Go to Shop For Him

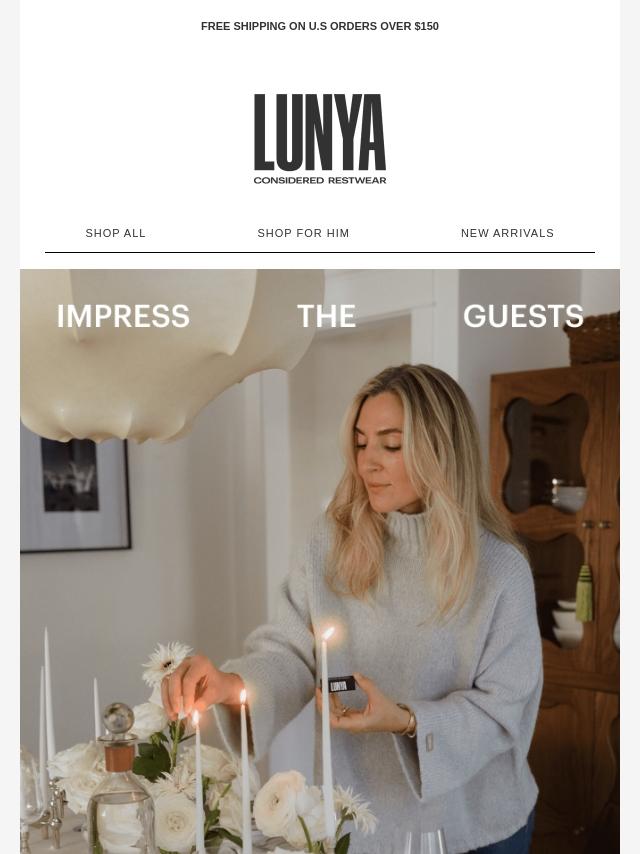(x=303, y=233)
